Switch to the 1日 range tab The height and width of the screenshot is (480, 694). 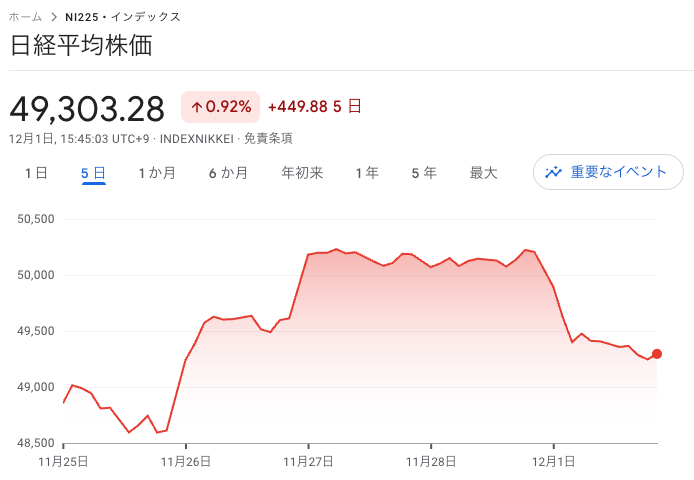click(36, 173)
